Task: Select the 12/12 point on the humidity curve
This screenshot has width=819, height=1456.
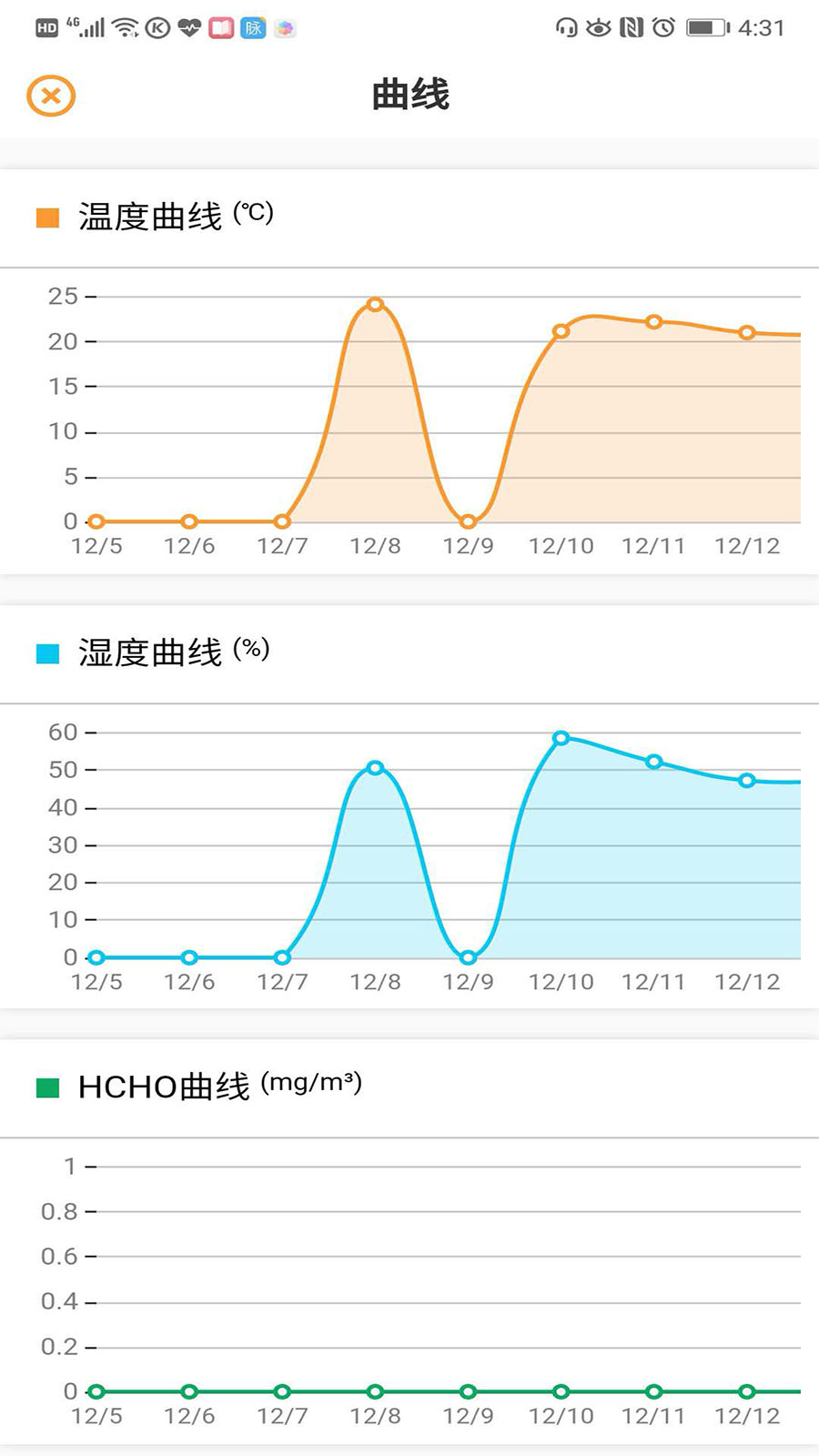Action: click(x=747, y=781)
